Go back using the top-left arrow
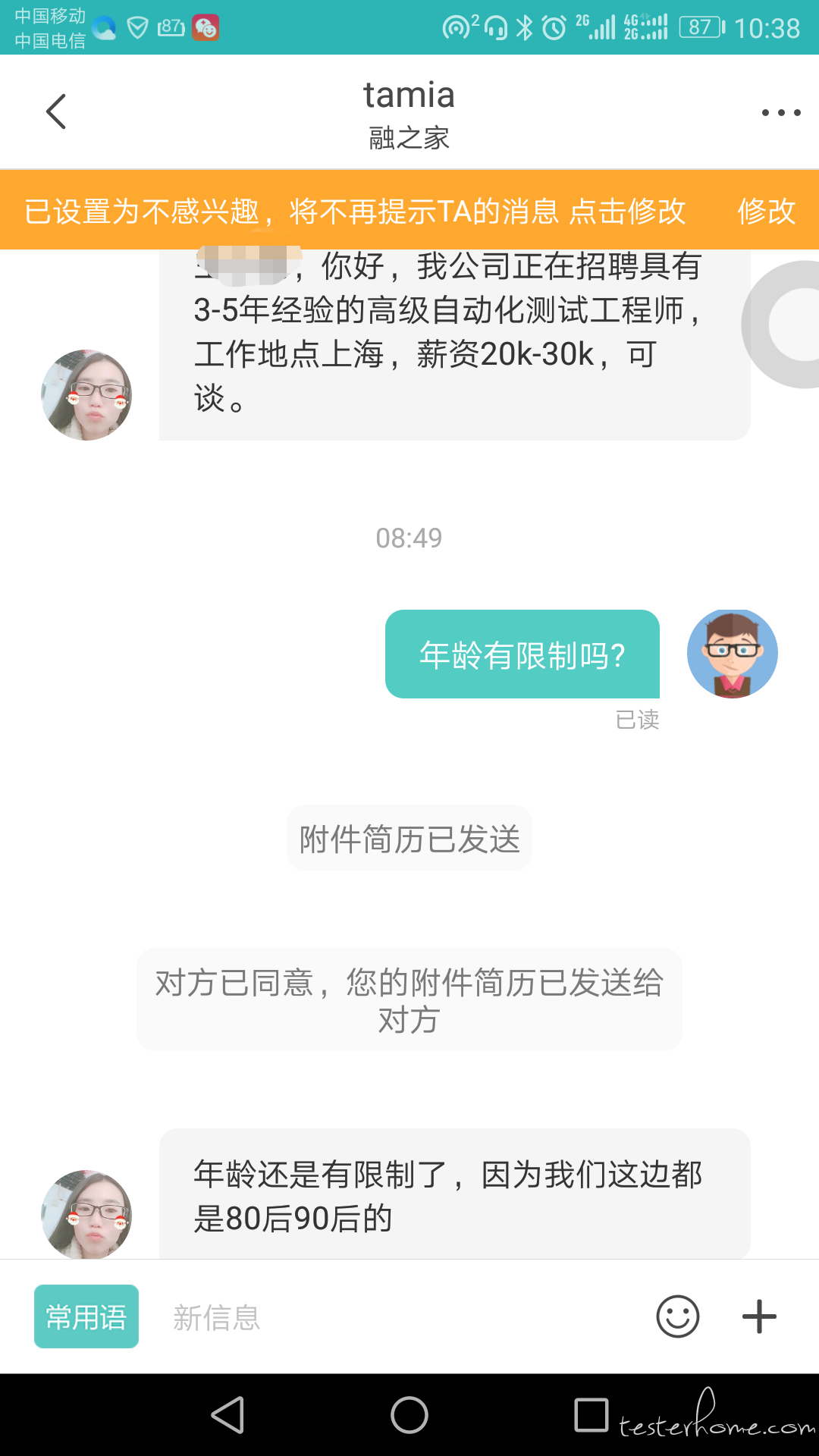Image resolution: width=819 pixels, height=1456 pixels. [56, 111]
